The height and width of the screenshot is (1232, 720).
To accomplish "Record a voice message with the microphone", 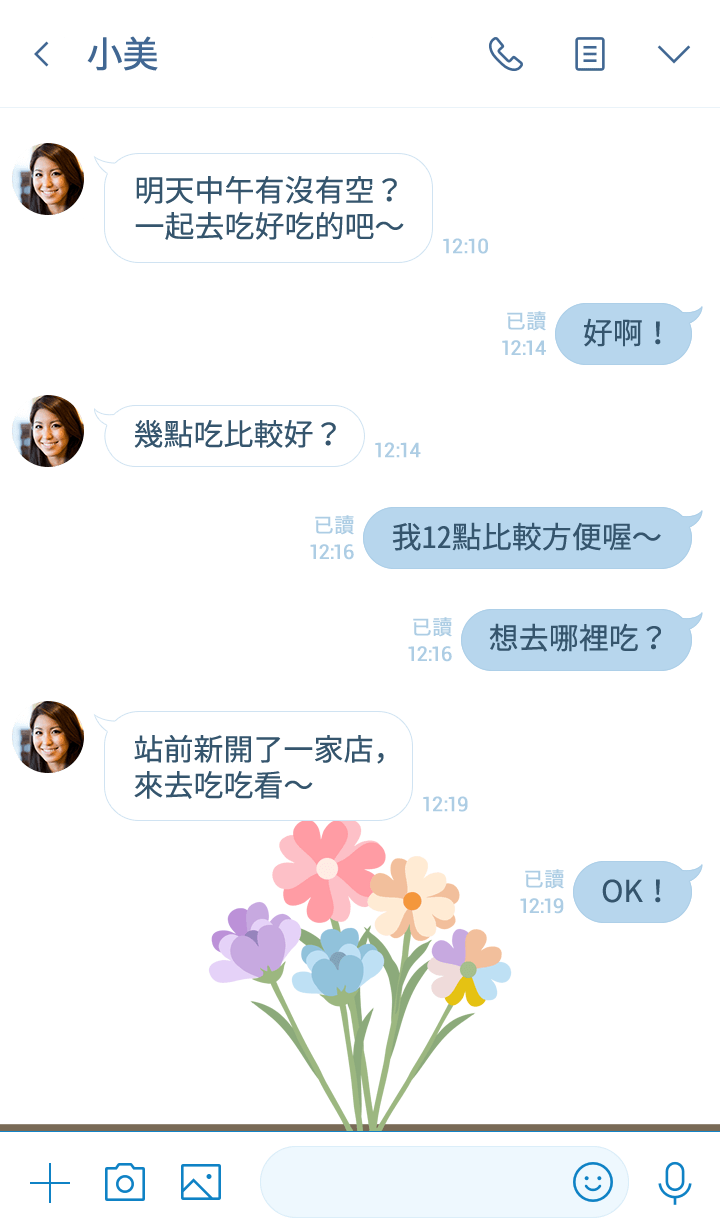I will (675, 1183).
